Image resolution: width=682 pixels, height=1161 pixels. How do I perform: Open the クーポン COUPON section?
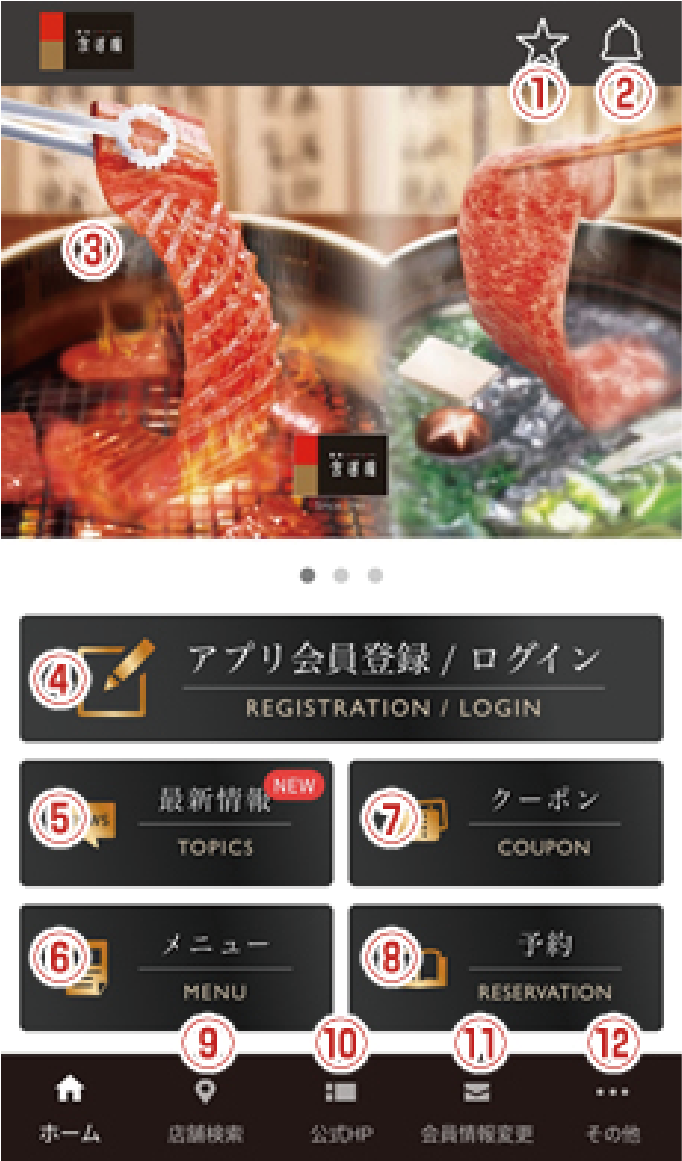505,823
